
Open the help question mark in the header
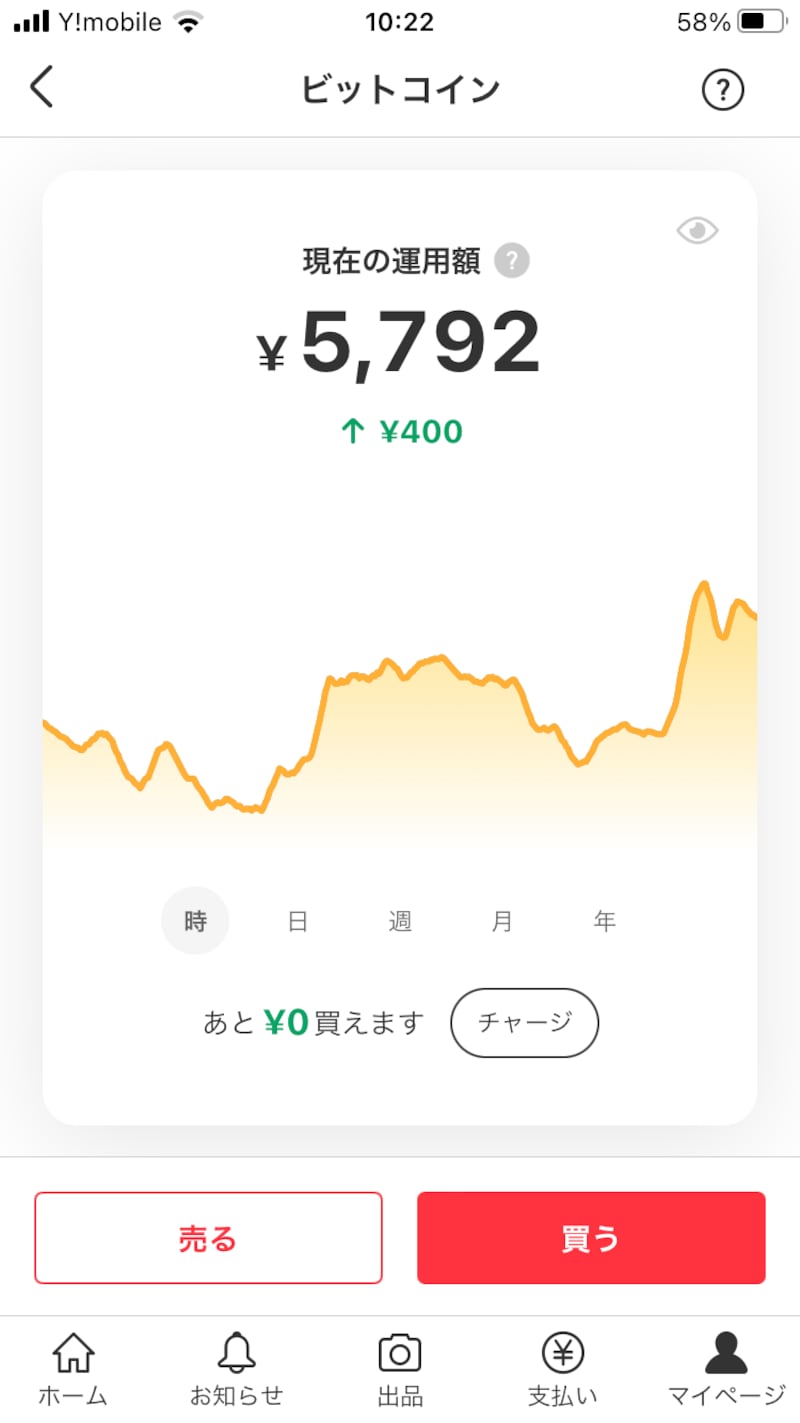point(723,90)
